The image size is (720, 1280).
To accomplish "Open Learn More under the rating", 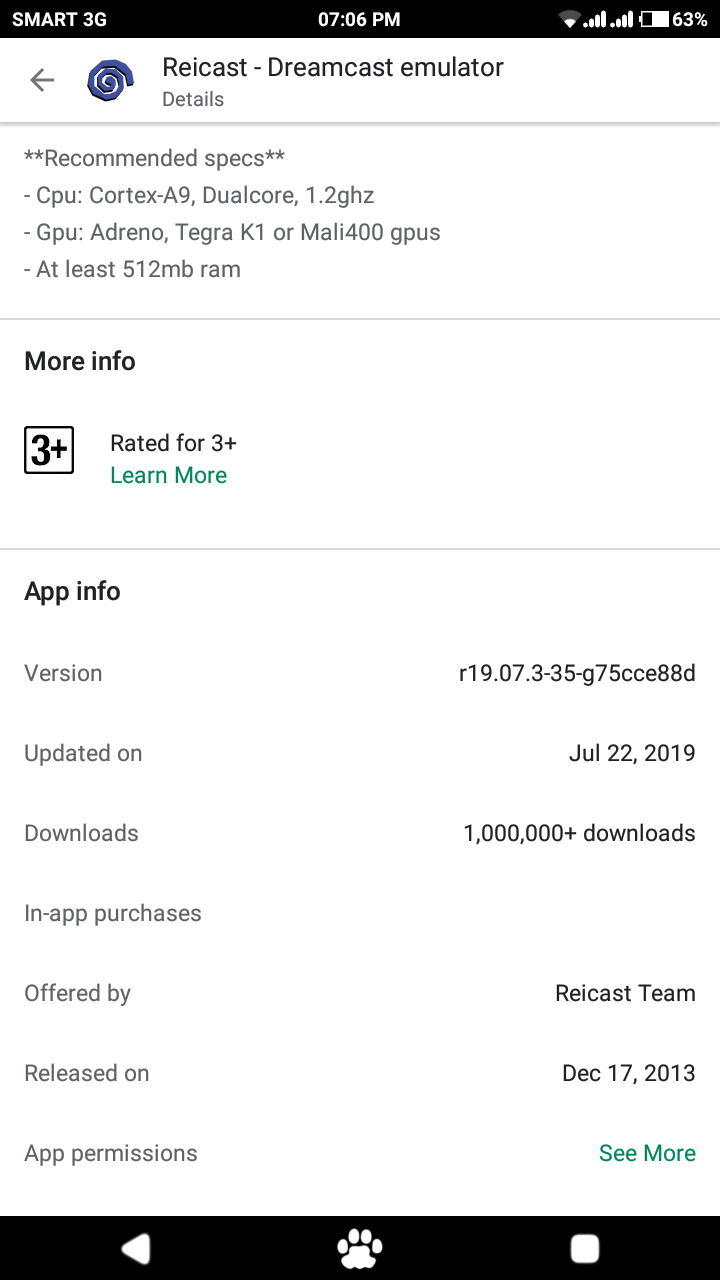I will [168, 475].
